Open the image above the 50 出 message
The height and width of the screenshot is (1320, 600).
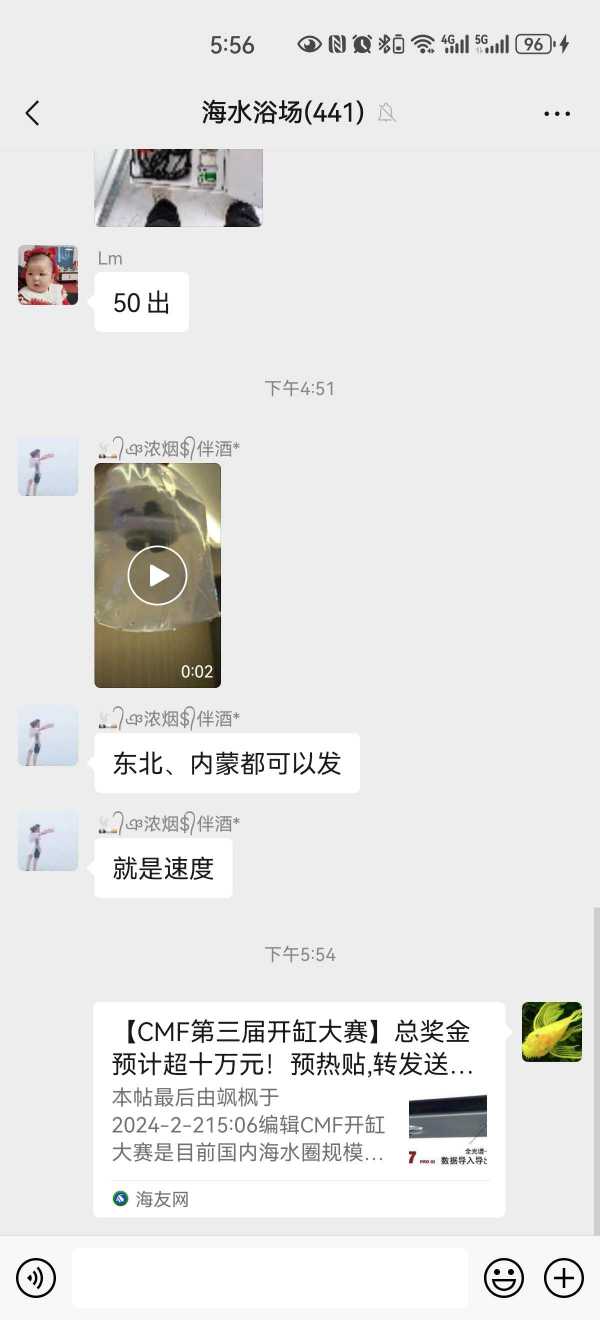click(178, 188)
